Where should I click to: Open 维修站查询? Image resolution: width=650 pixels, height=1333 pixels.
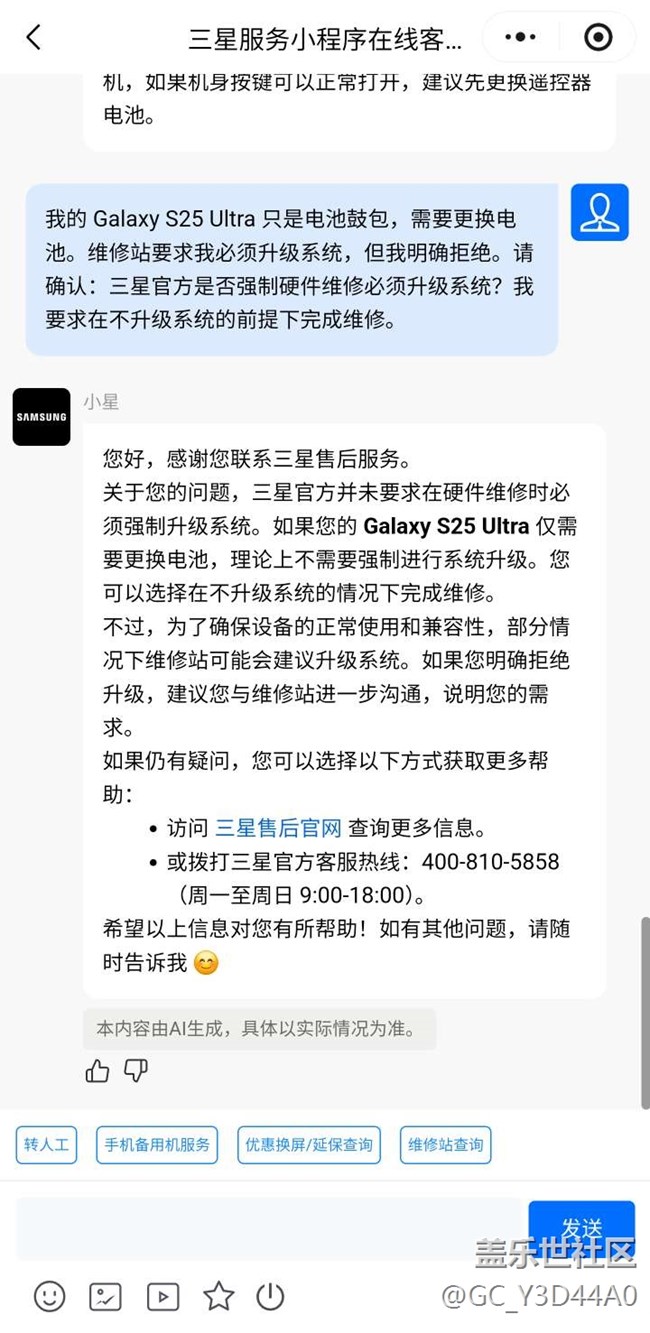pyautogui.click(x=445, y=1145)
